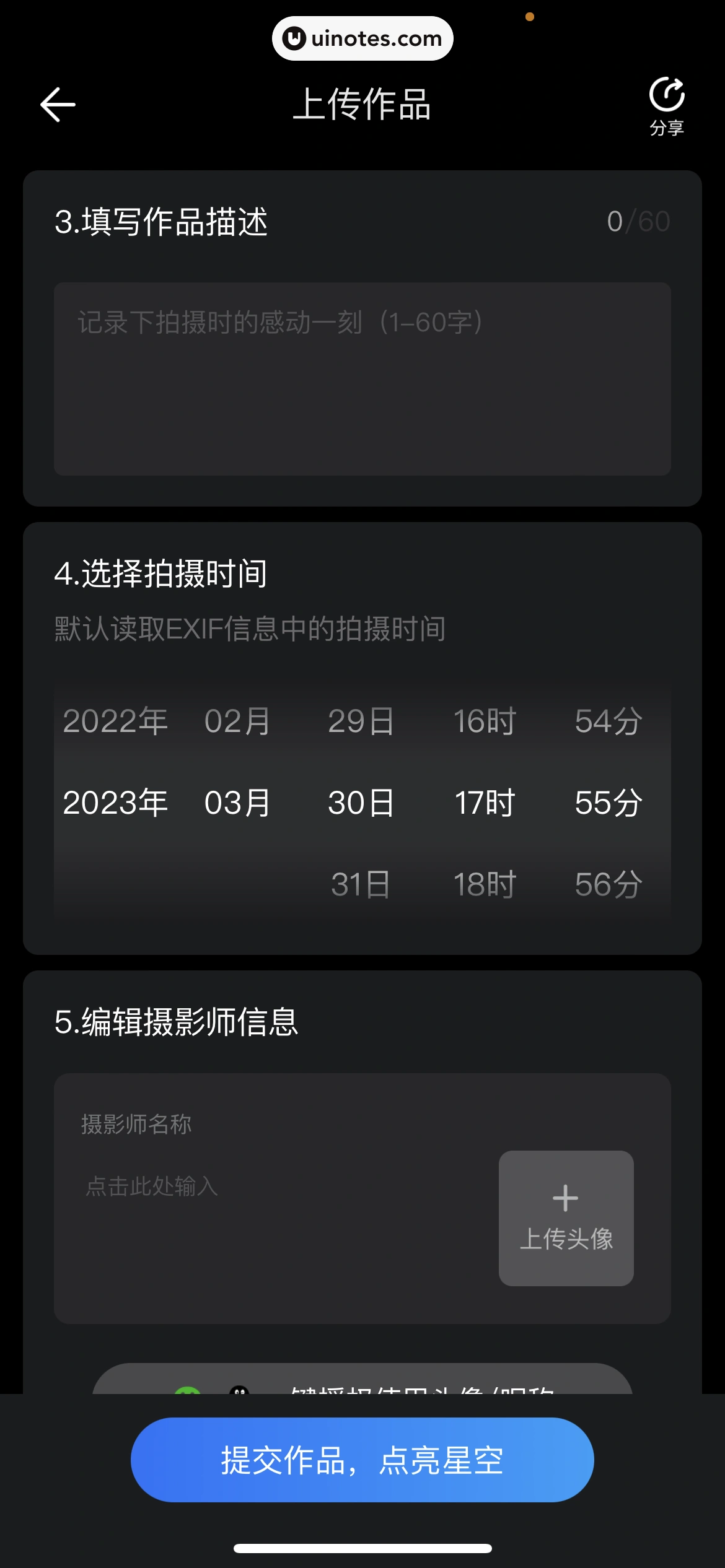Select 2022年 in the year picker
Viewport: 725px width, 1568px height.
[x=115, y=721]
